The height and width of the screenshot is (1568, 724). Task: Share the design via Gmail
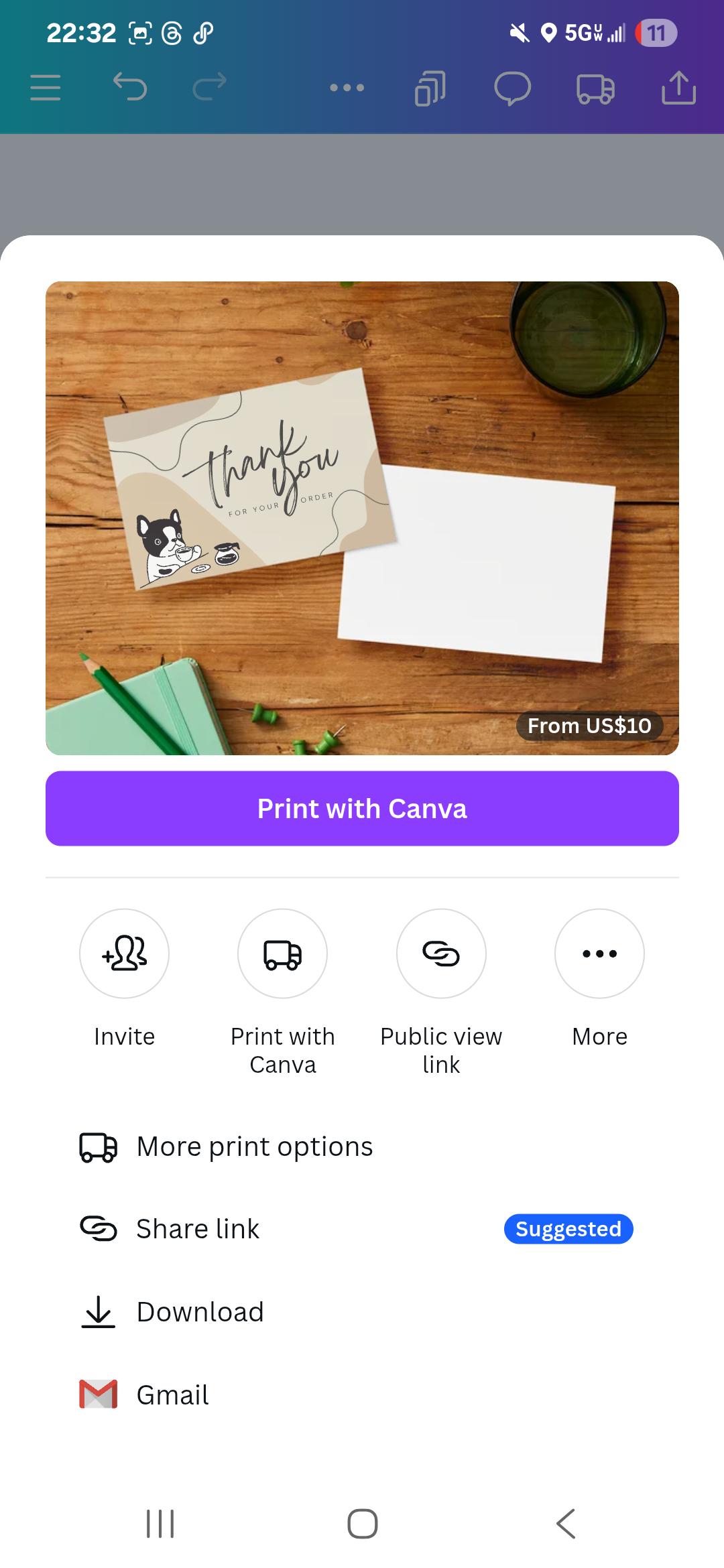pyautogui.click(x=362, y=1394)
